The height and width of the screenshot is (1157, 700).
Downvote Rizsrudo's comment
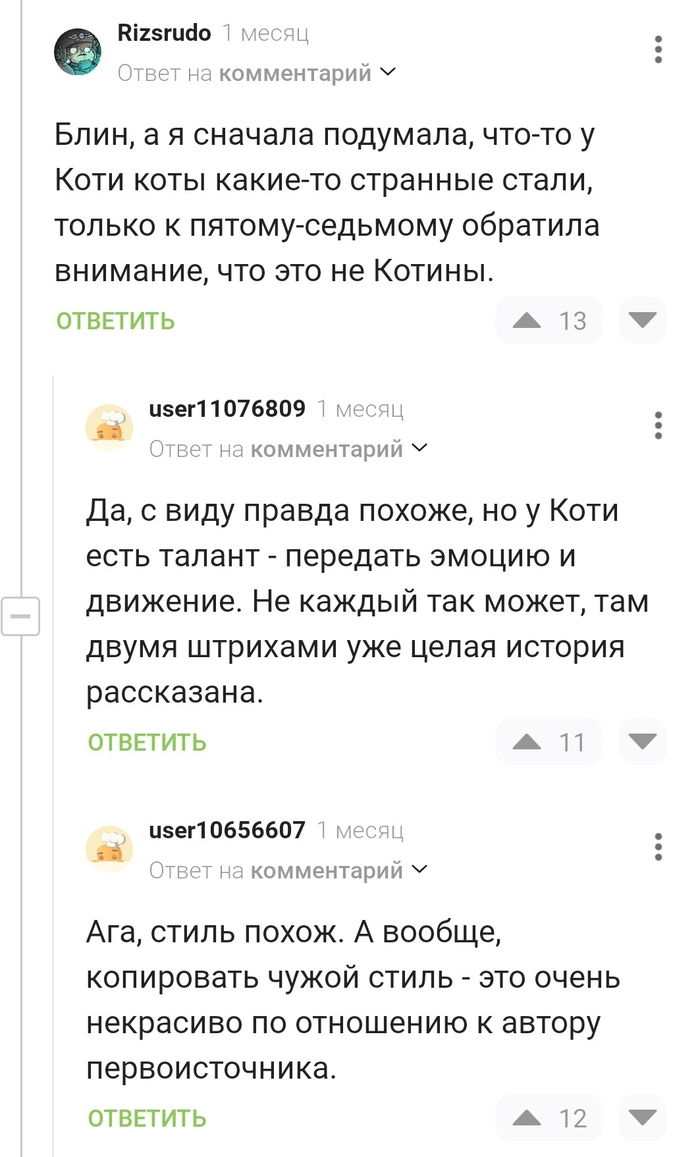(643, 321)
